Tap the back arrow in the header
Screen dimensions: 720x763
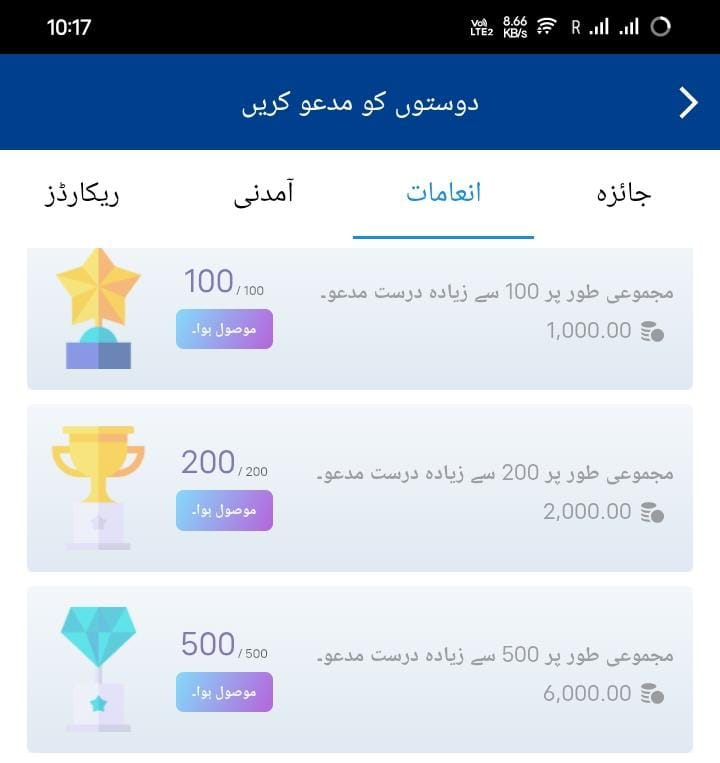point(688,102)
